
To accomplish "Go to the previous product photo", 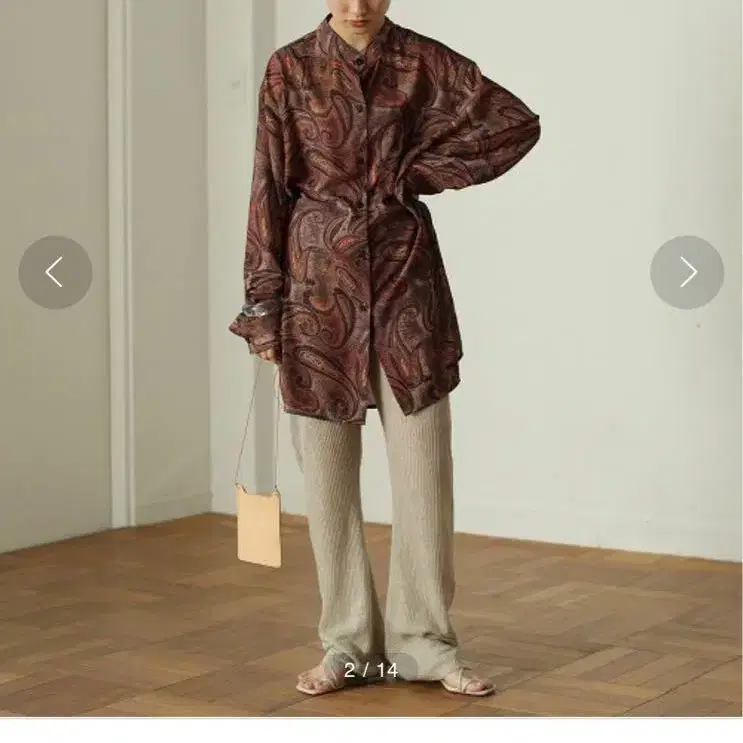I will tap(55, 272).
